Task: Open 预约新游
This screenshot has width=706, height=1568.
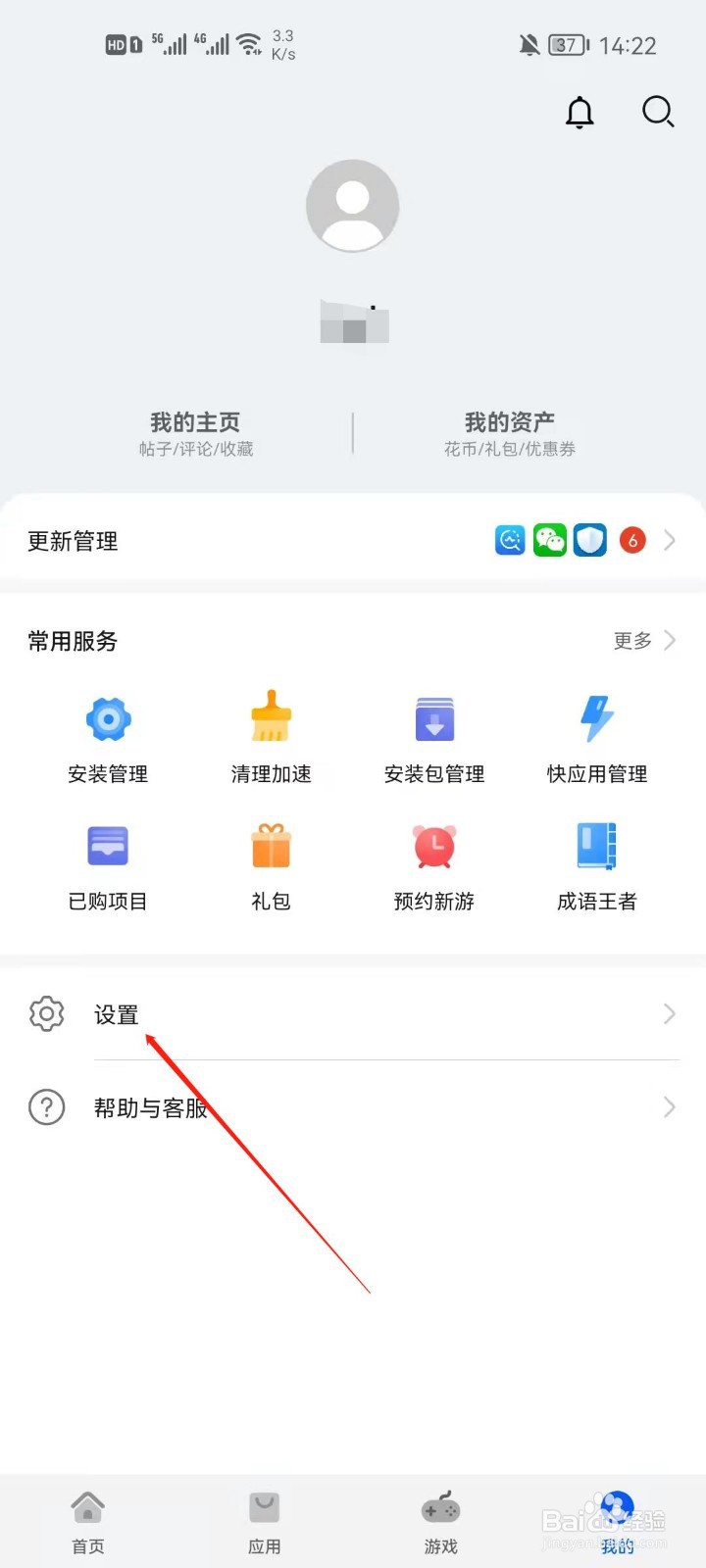Action: click(x=434, y=864)
